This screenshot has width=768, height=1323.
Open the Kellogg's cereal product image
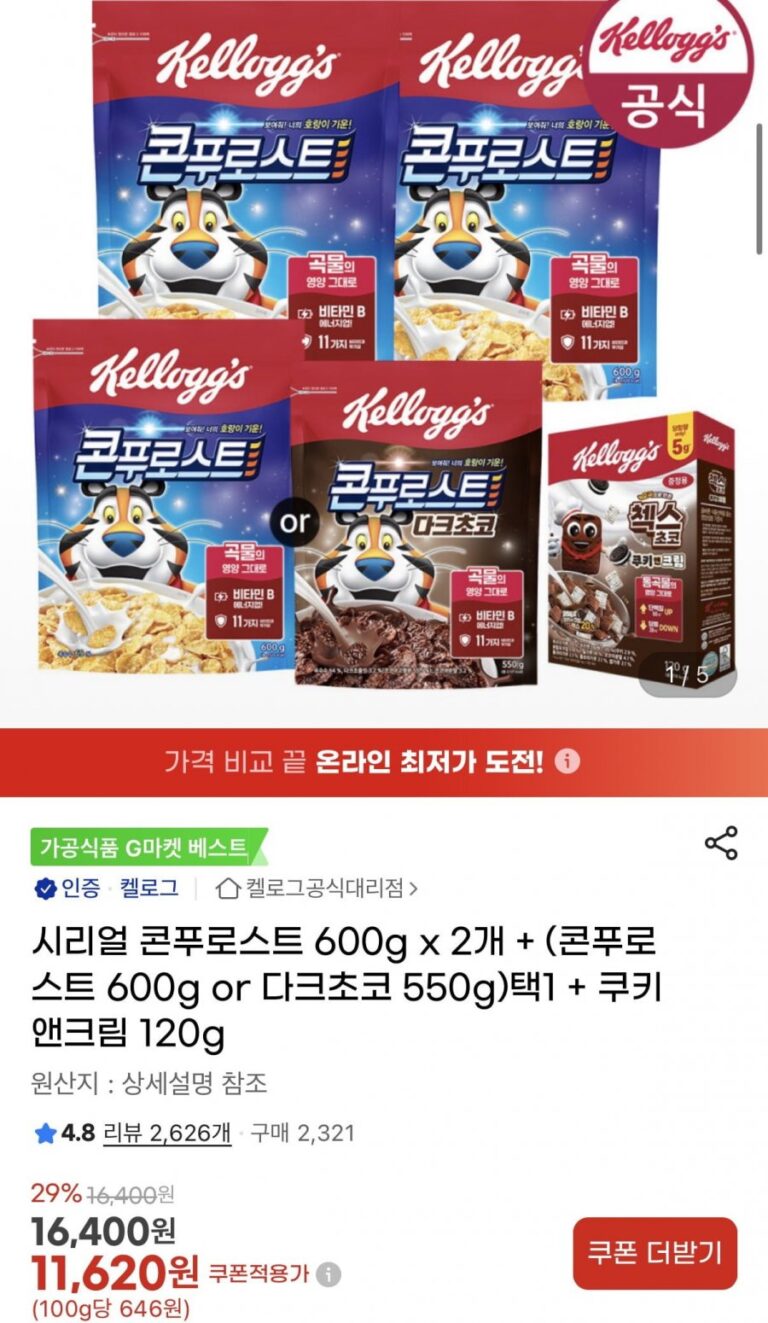tap(384, 360)
